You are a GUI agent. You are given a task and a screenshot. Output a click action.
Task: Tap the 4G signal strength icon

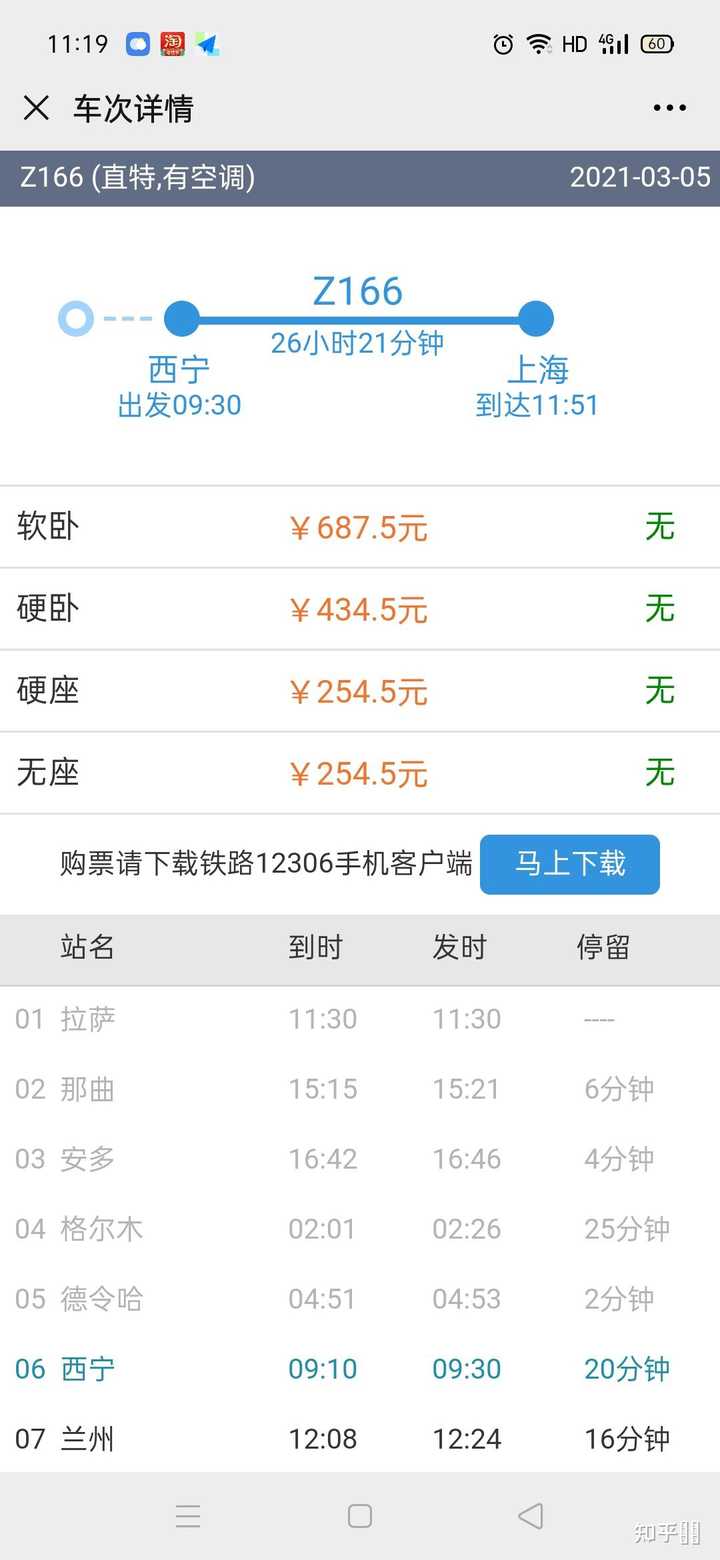coord(614,44)
